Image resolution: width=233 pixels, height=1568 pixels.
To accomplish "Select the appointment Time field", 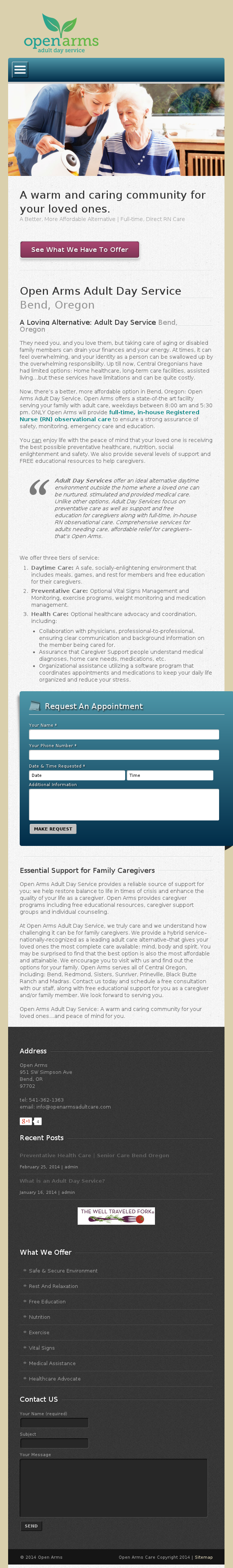I will coord(170,775).
